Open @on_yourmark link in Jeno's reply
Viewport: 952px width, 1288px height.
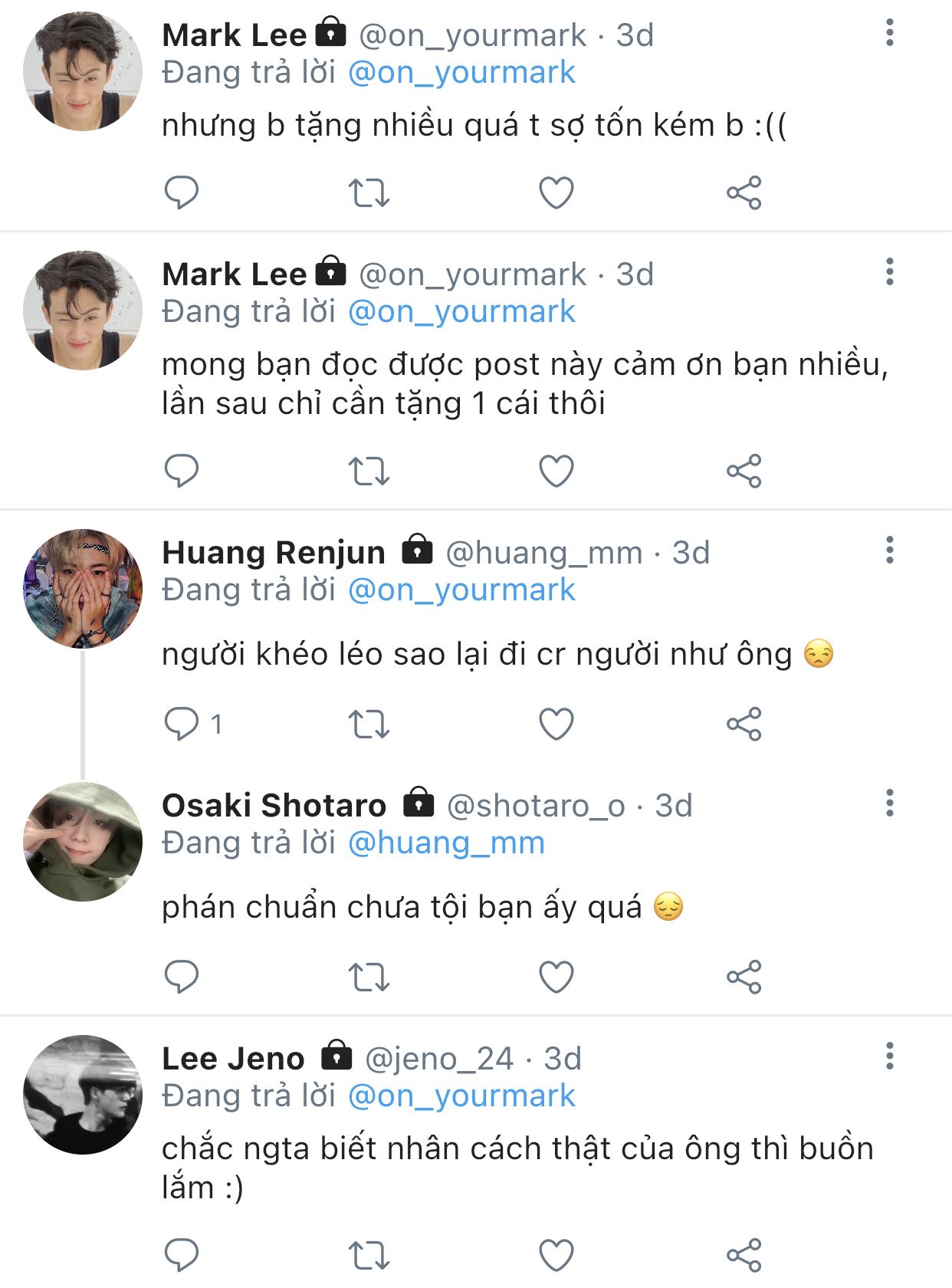coord(461,1096)
